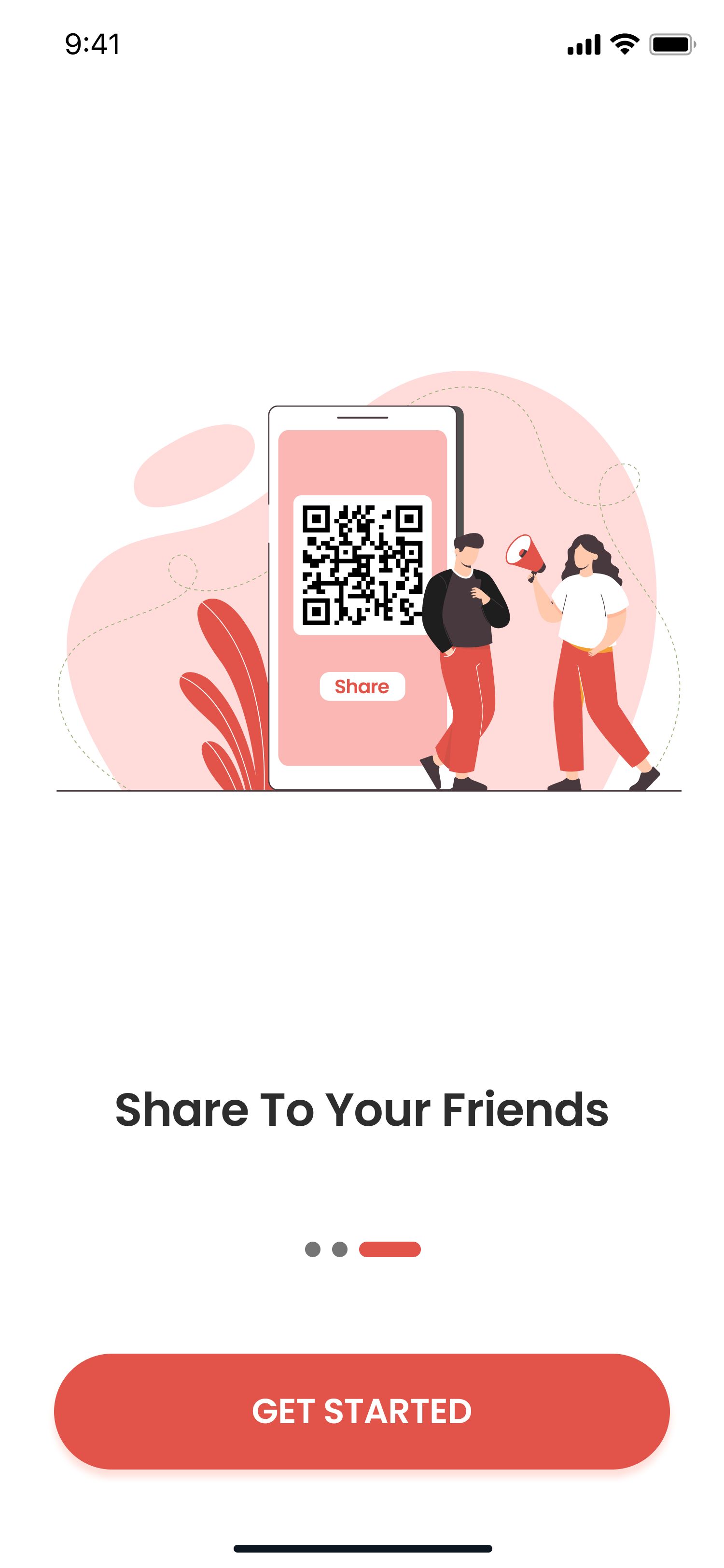Image resolution: width=724 pixels, height=1568 pixels.
Task: Jump to the first onboarding page dot
Action: pos(313,1249)
